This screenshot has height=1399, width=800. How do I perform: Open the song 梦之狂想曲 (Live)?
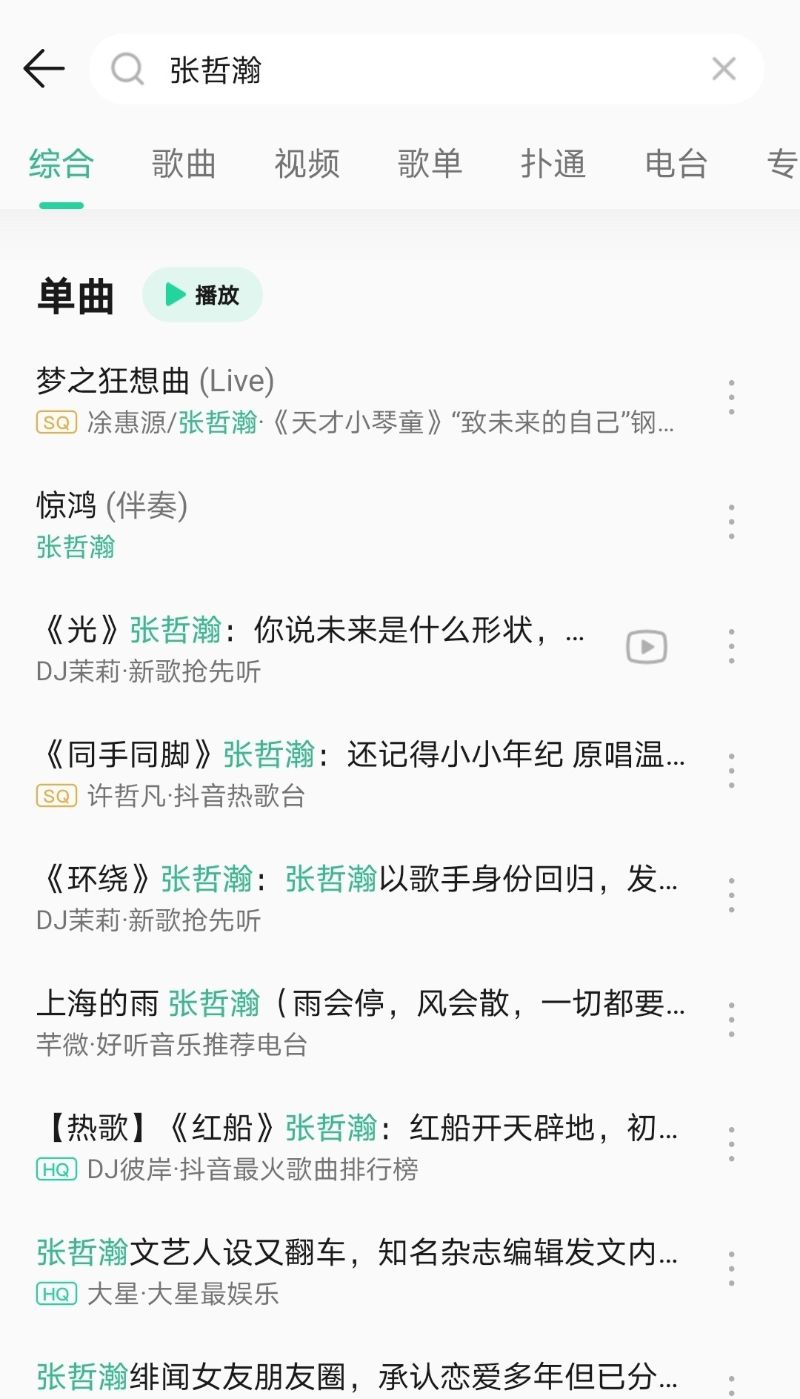tap(360, 398)
